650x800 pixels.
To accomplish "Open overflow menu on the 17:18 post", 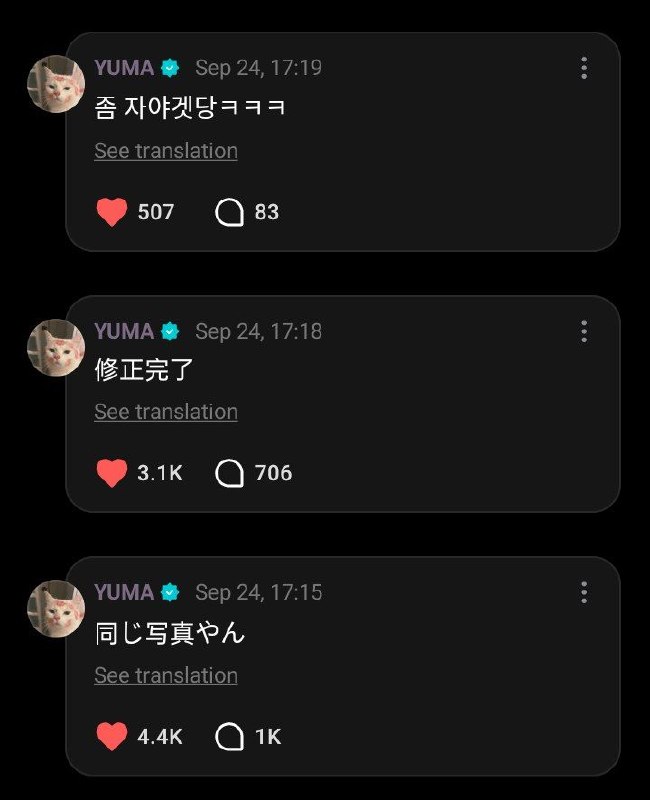I will (x=584, y=332).
